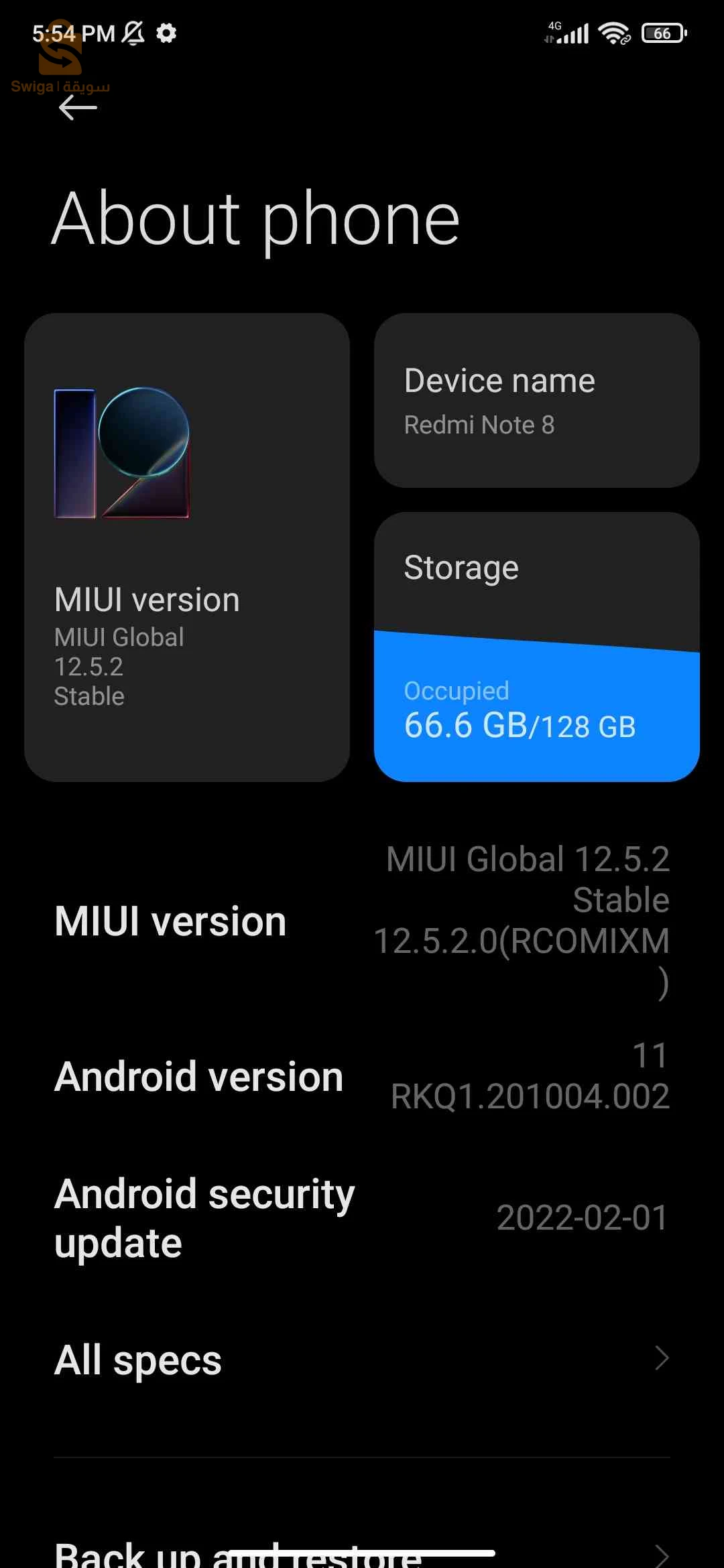Tap the muted notifications icon in status bar
The image size is (724, 1568).
[131, 33]
